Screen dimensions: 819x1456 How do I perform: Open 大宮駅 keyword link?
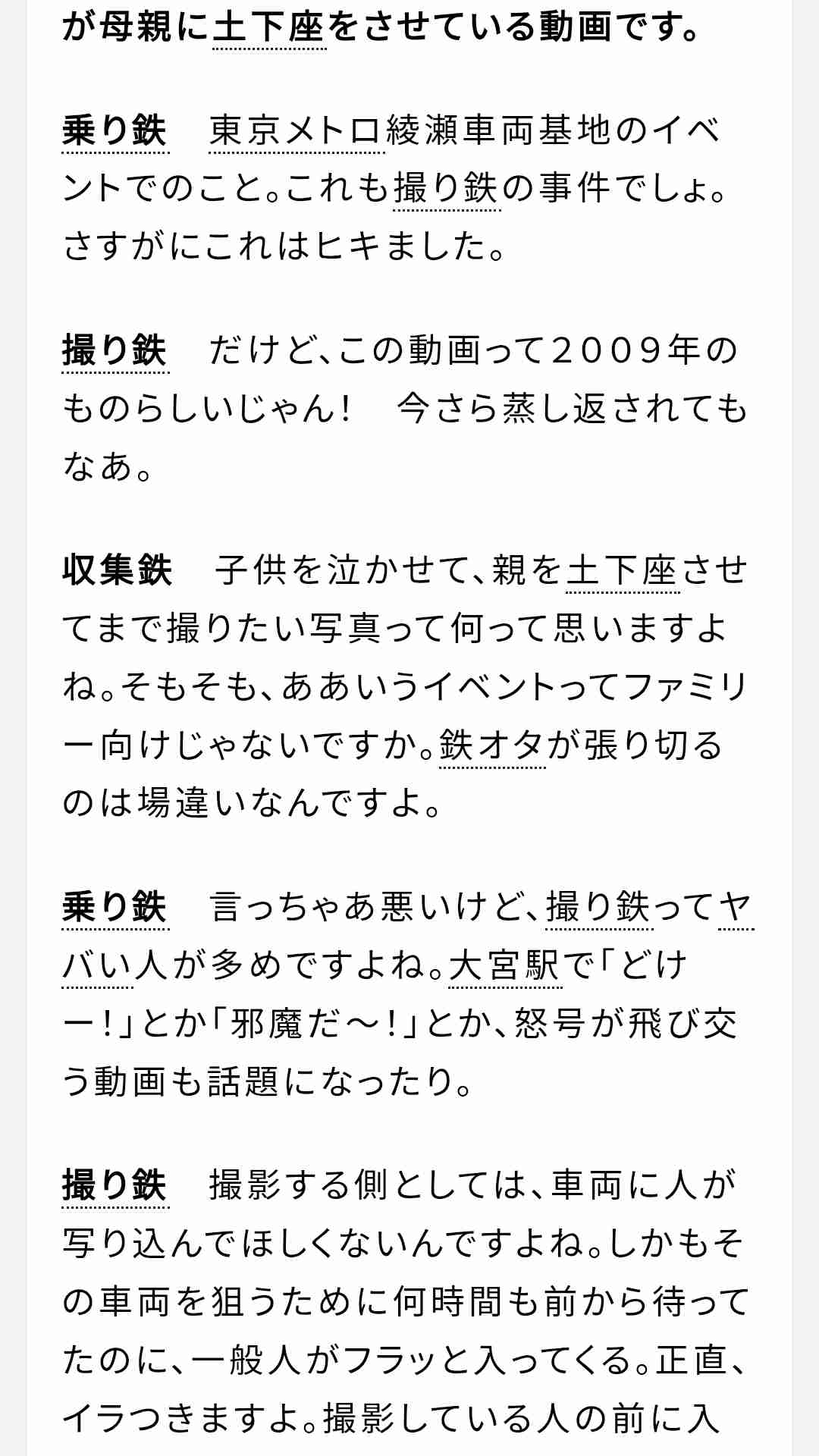coord(505,965)
